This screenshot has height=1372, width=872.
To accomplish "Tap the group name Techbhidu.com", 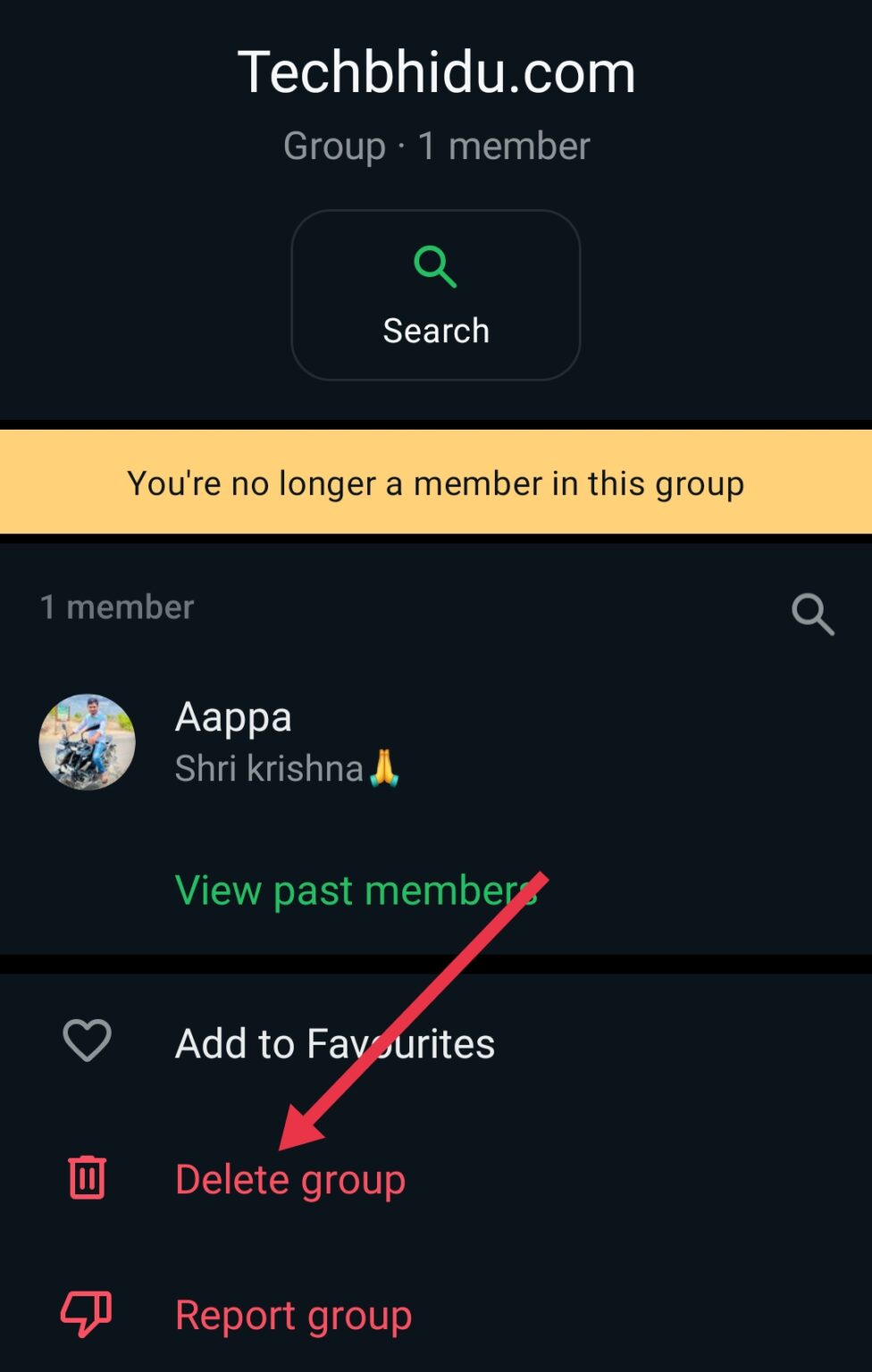I will tap(436, 71).
